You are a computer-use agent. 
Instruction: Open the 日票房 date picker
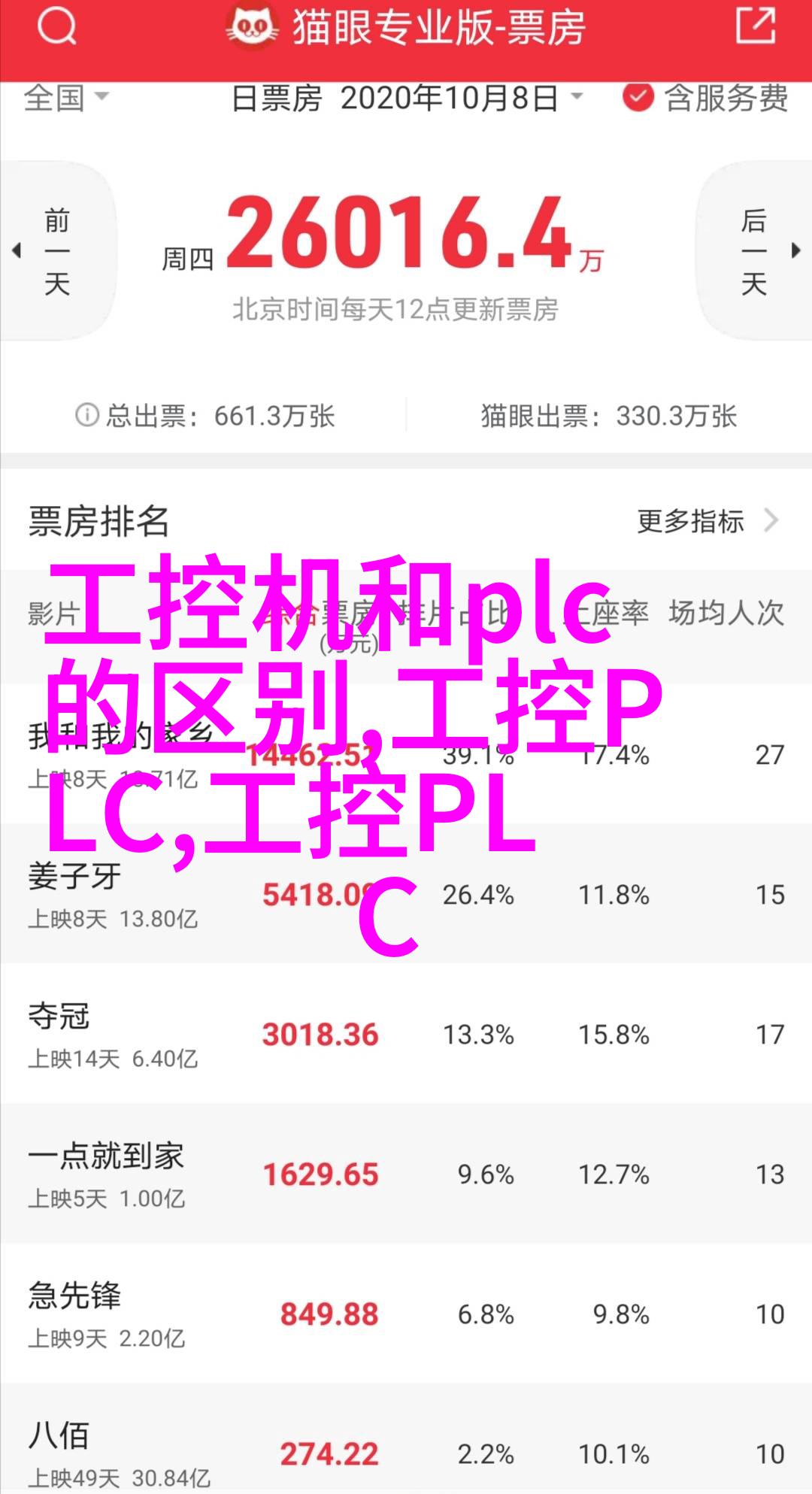[x=407, y=98]
